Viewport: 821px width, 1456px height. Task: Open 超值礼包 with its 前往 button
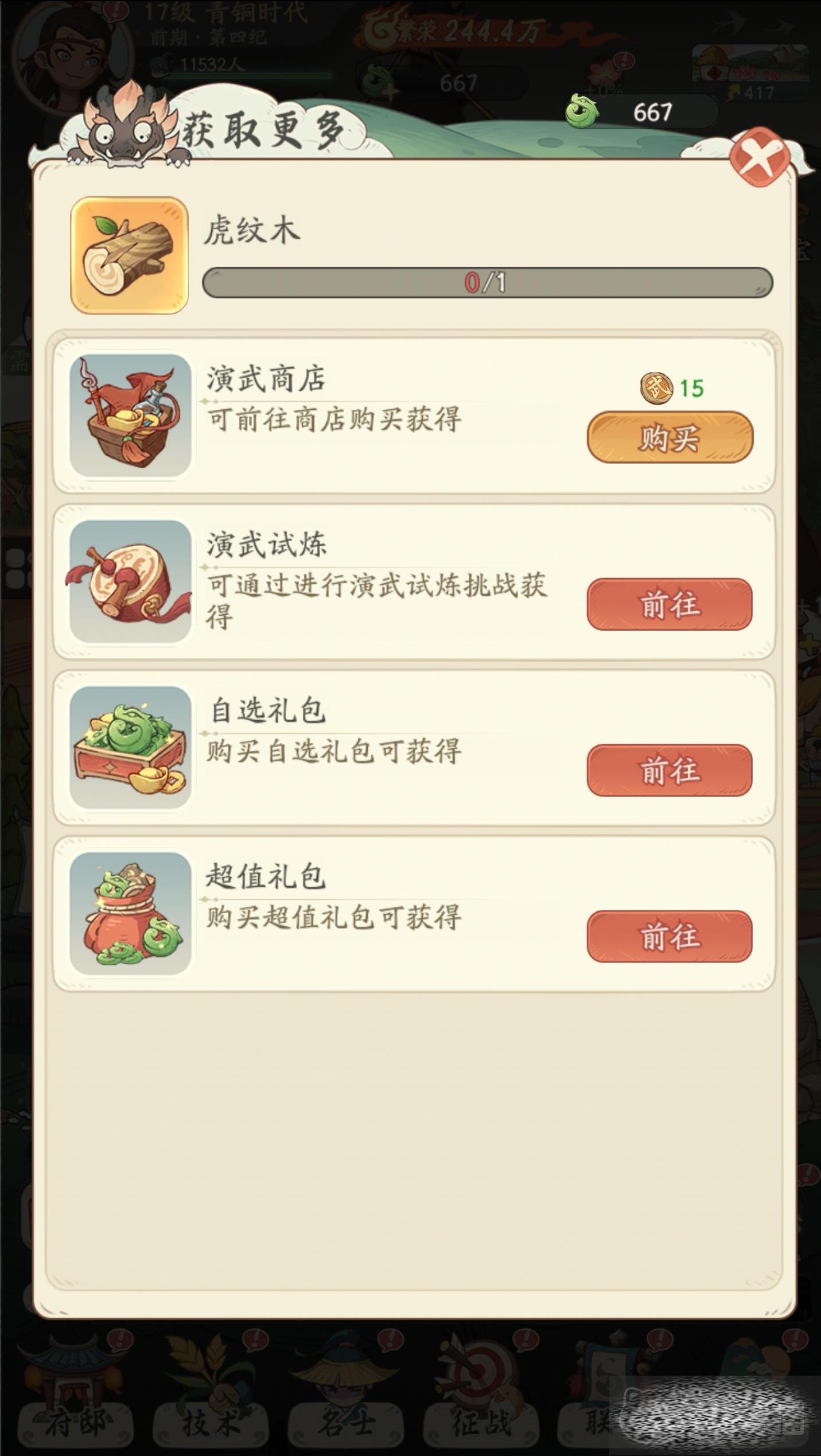[669, 936]
